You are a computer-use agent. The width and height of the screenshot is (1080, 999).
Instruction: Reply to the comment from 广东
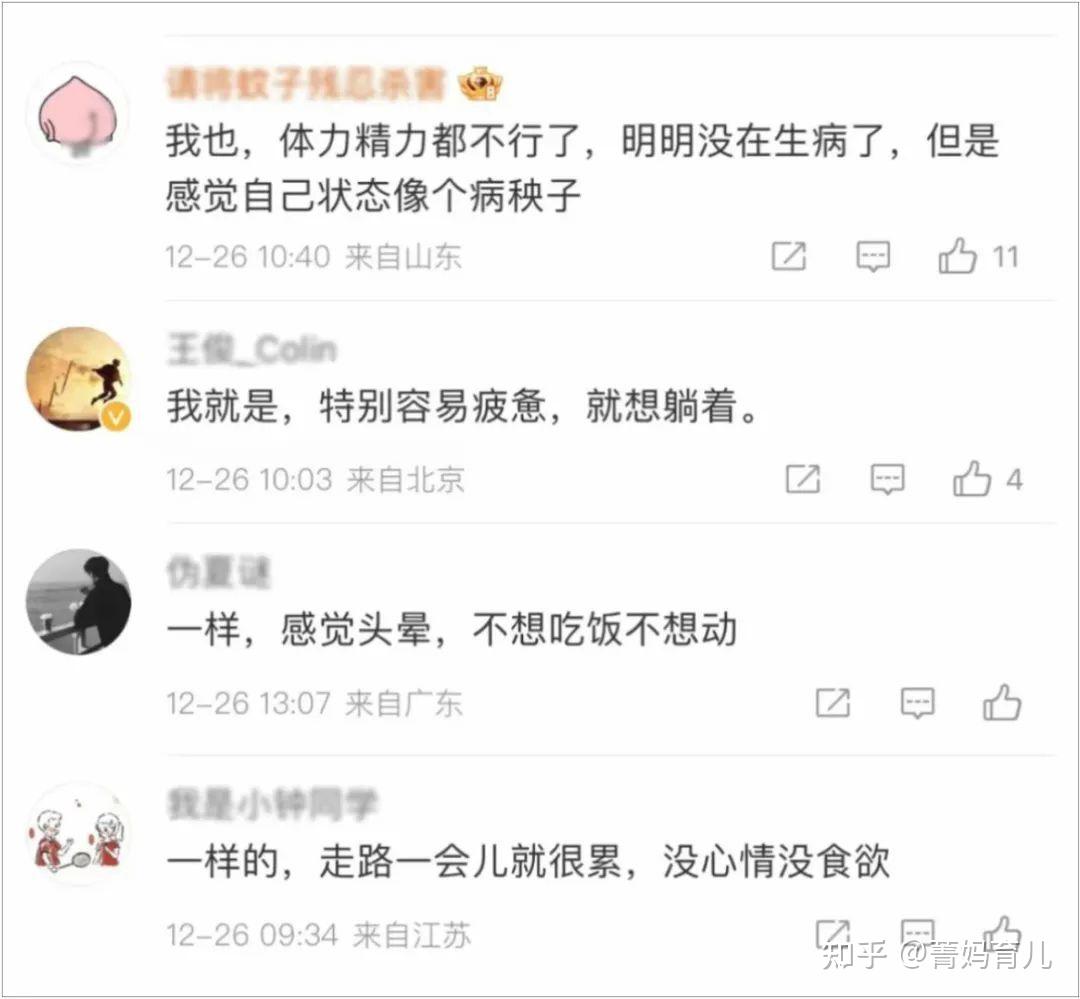point(917,703)
